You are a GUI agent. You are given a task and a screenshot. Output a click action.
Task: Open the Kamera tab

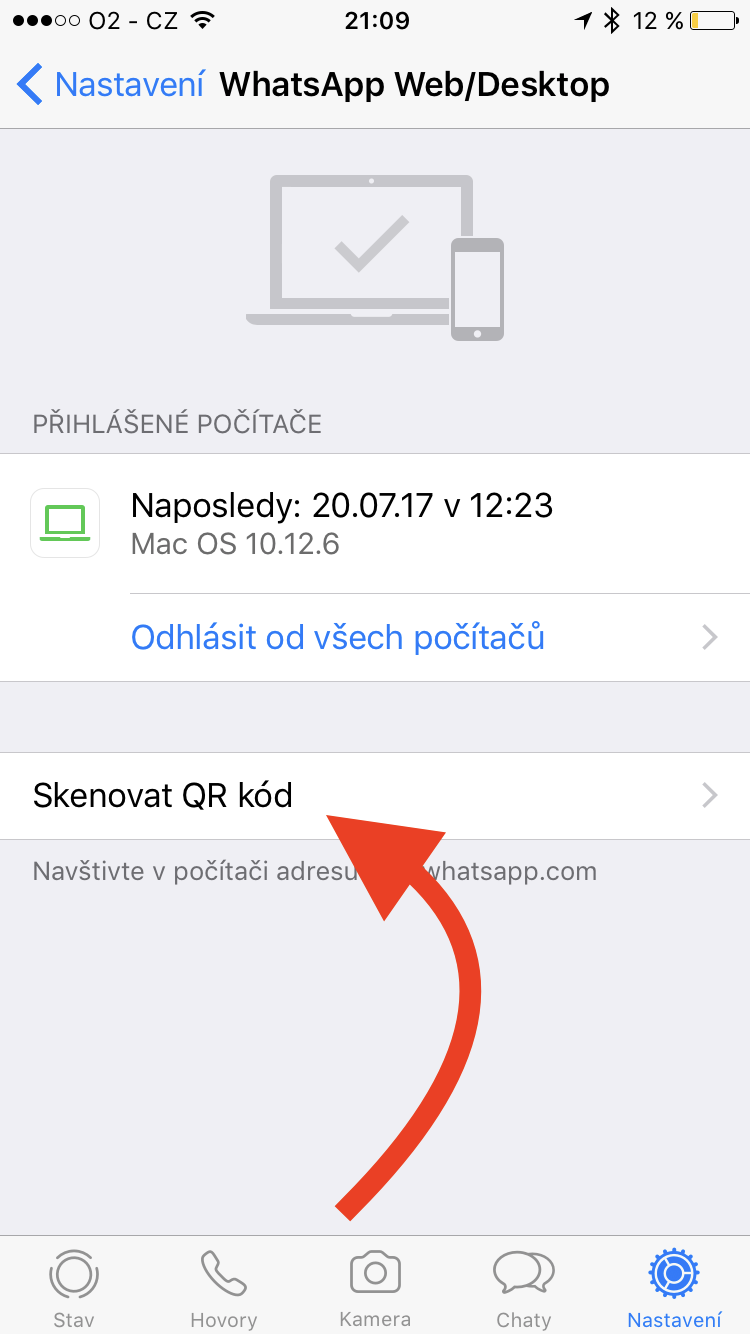(375, 1287)
